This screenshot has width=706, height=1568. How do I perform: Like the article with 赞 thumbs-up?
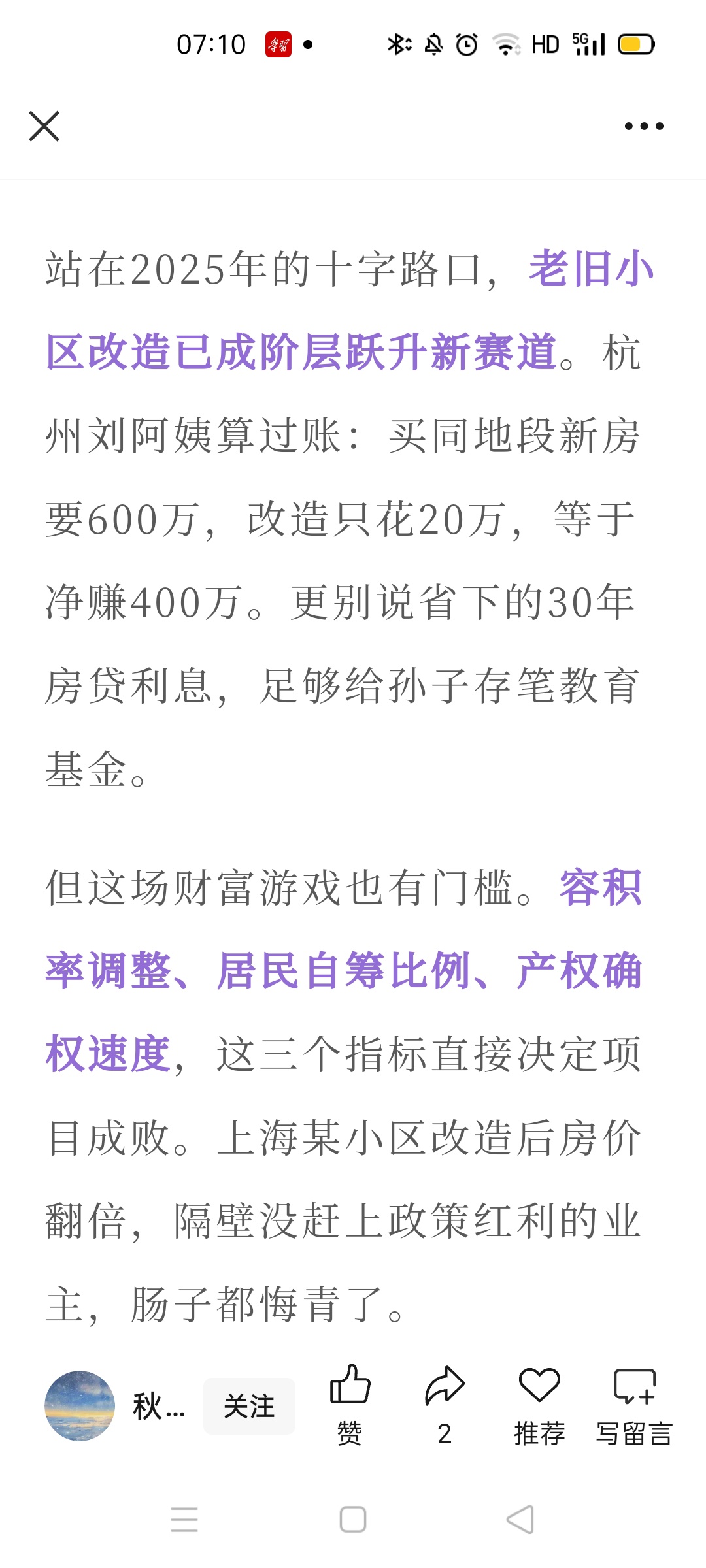tap(350, 1405)
